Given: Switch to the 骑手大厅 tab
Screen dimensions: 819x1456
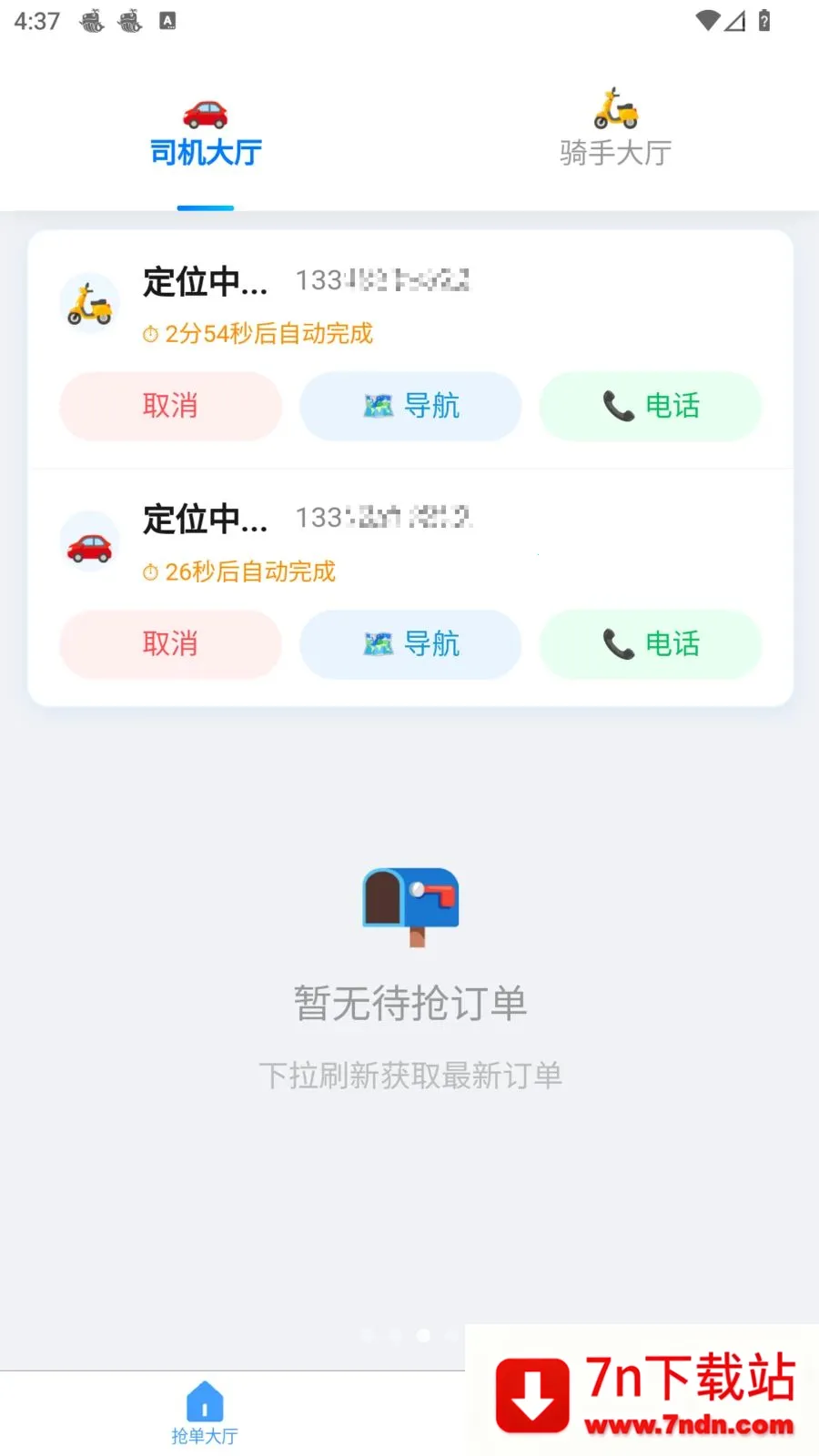Looking at the screenshot, I should (614, 151).
